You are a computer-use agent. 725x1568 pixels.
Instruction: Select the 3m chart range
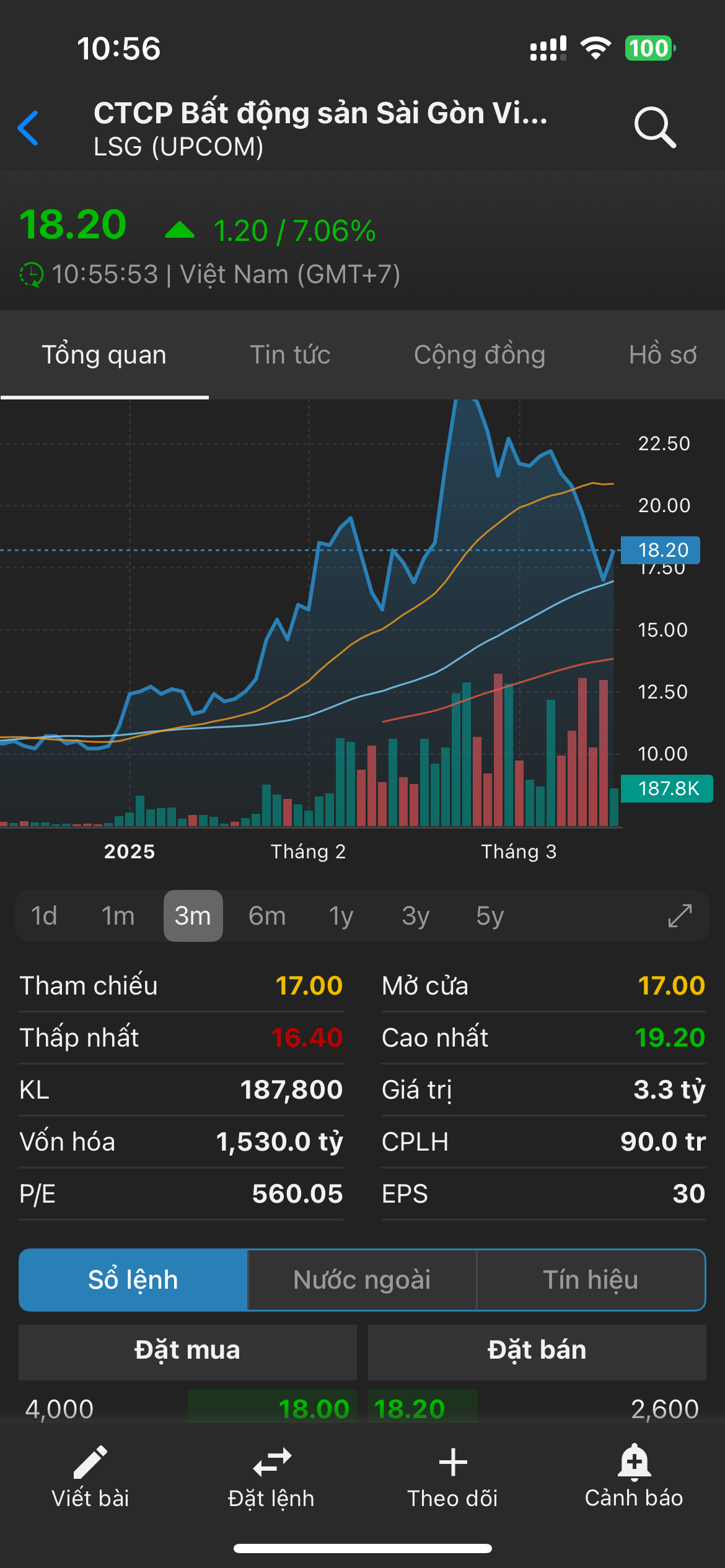click(193, 916)
